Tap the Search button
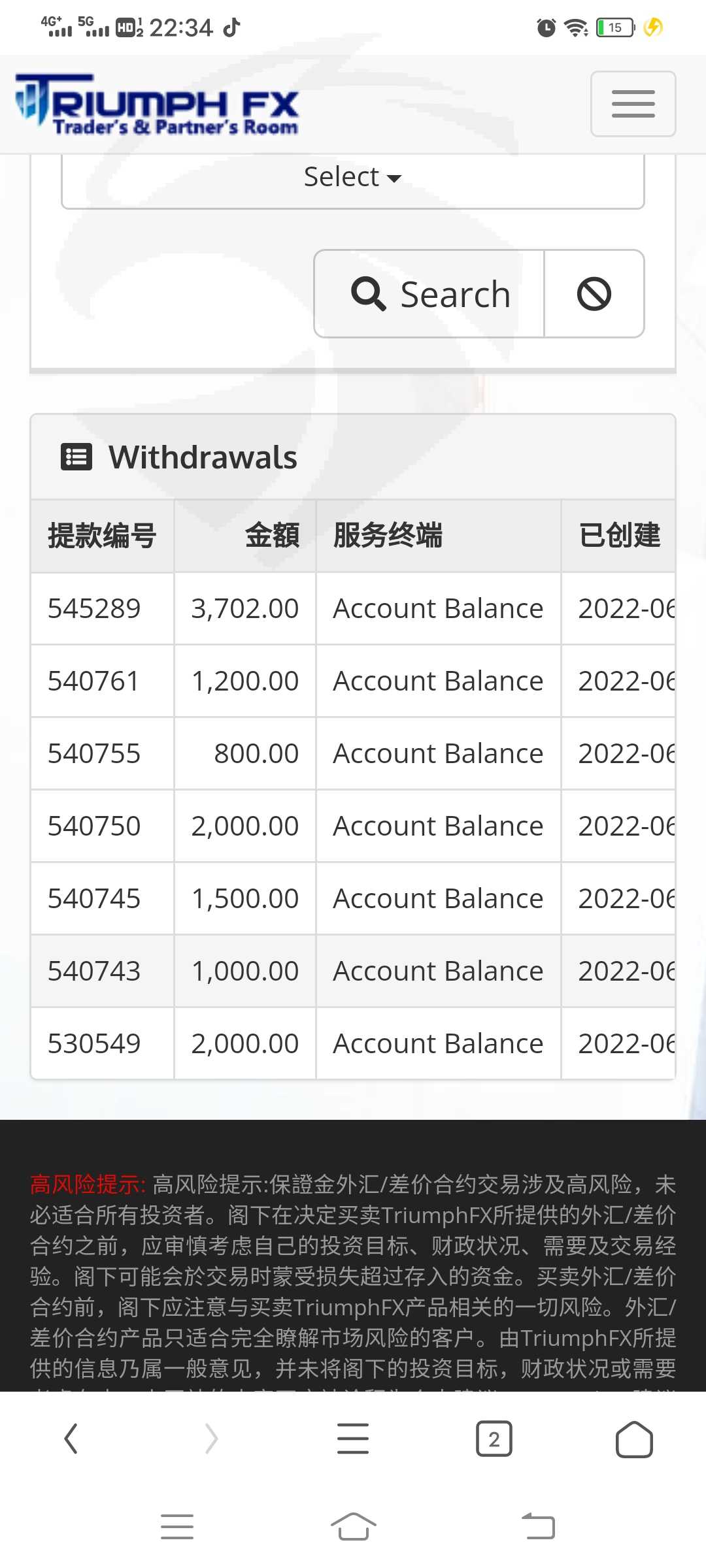This screenshot has width=706, height=1568. point(429,293)
